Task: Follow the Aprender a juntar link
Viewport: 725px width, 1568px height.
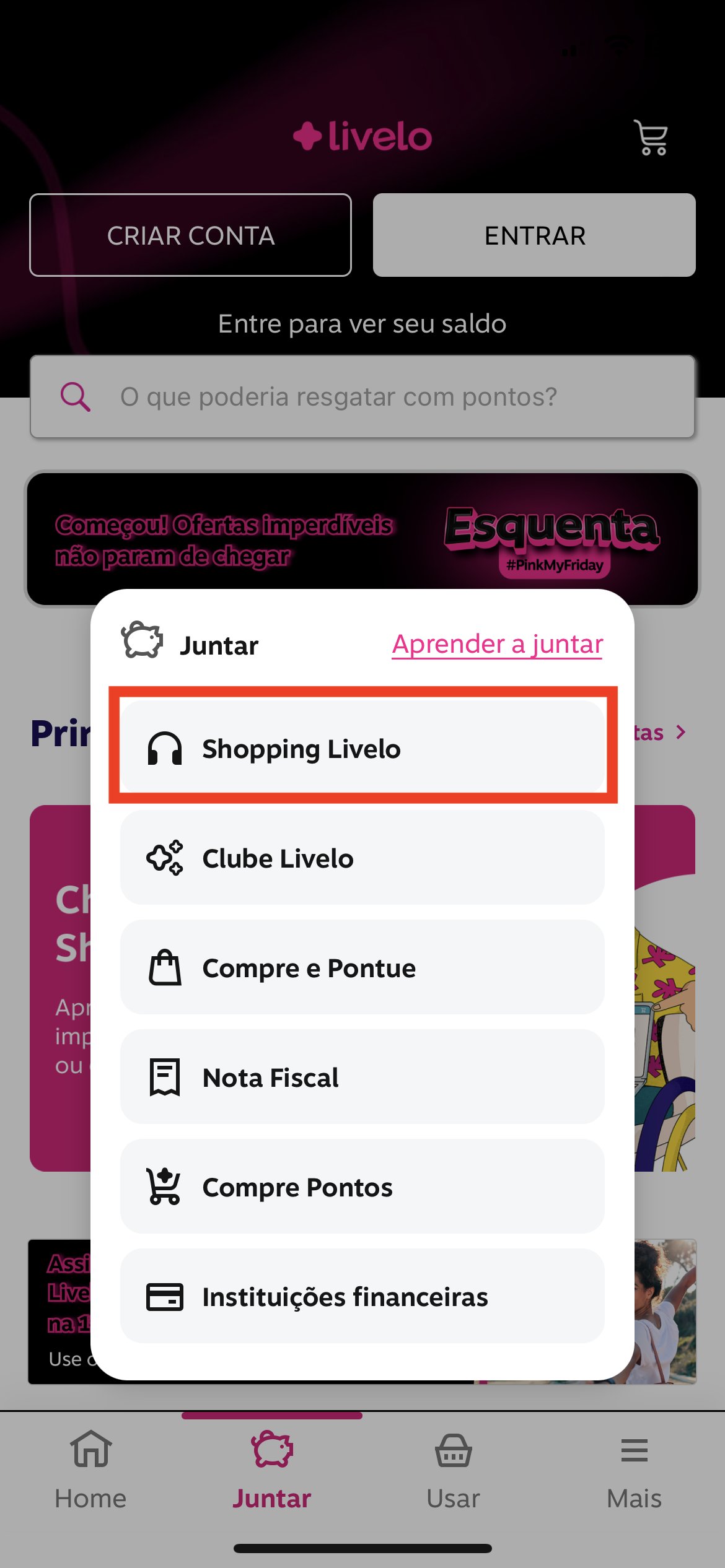Action: coord(497,644)
